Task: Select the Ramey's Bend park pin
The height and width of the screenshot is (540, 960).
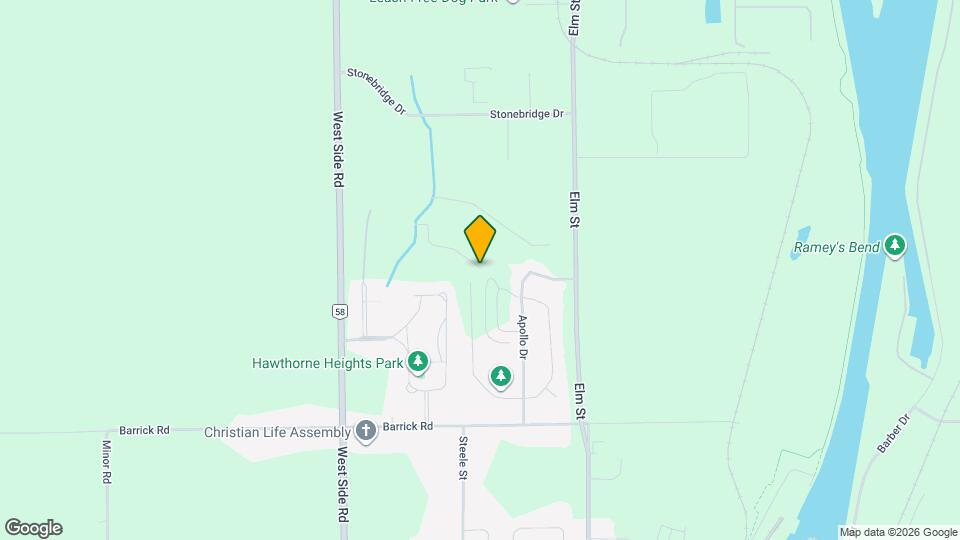Action: click(x=896, y=245)
